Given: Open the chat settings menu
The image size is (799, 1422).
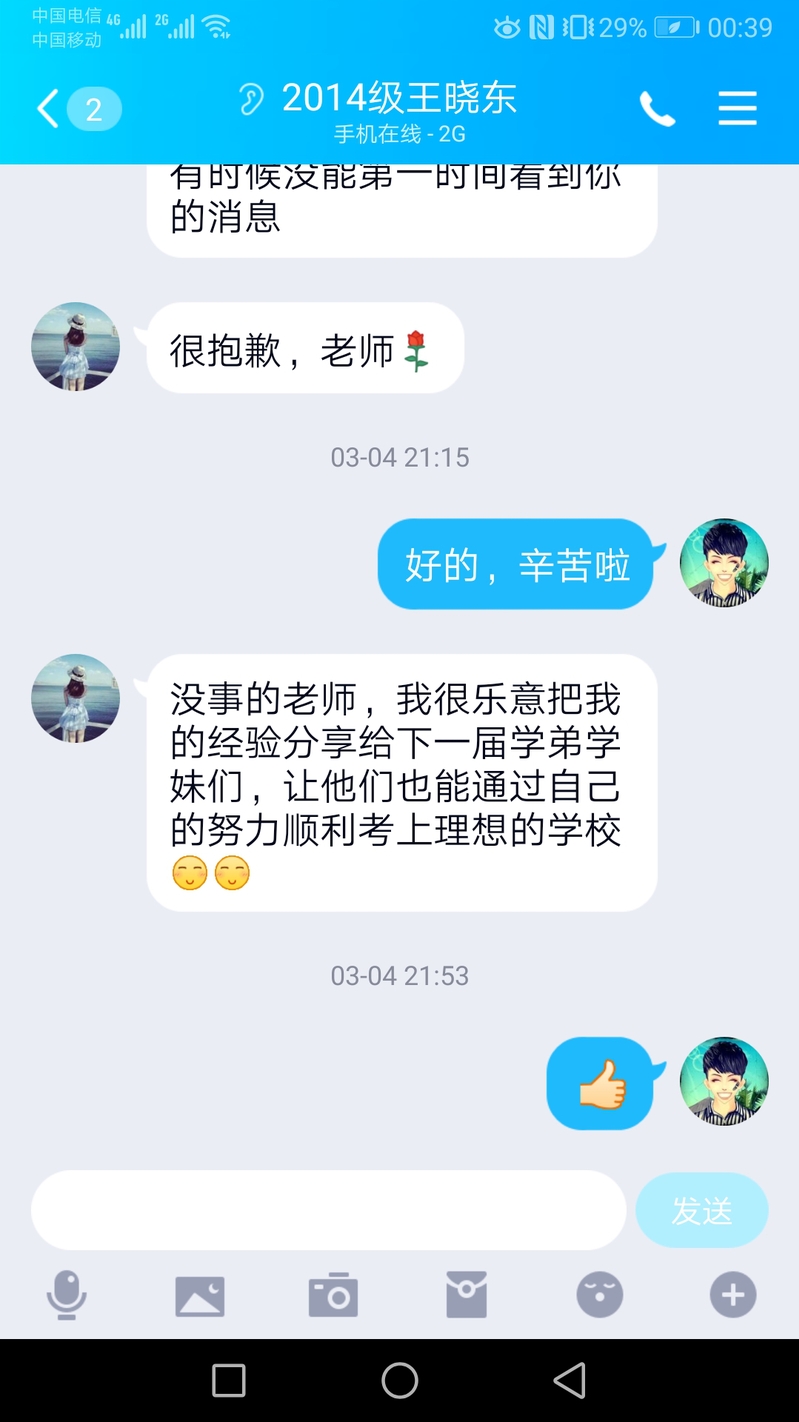Looking at the screenshot, I should coord(737,109).
